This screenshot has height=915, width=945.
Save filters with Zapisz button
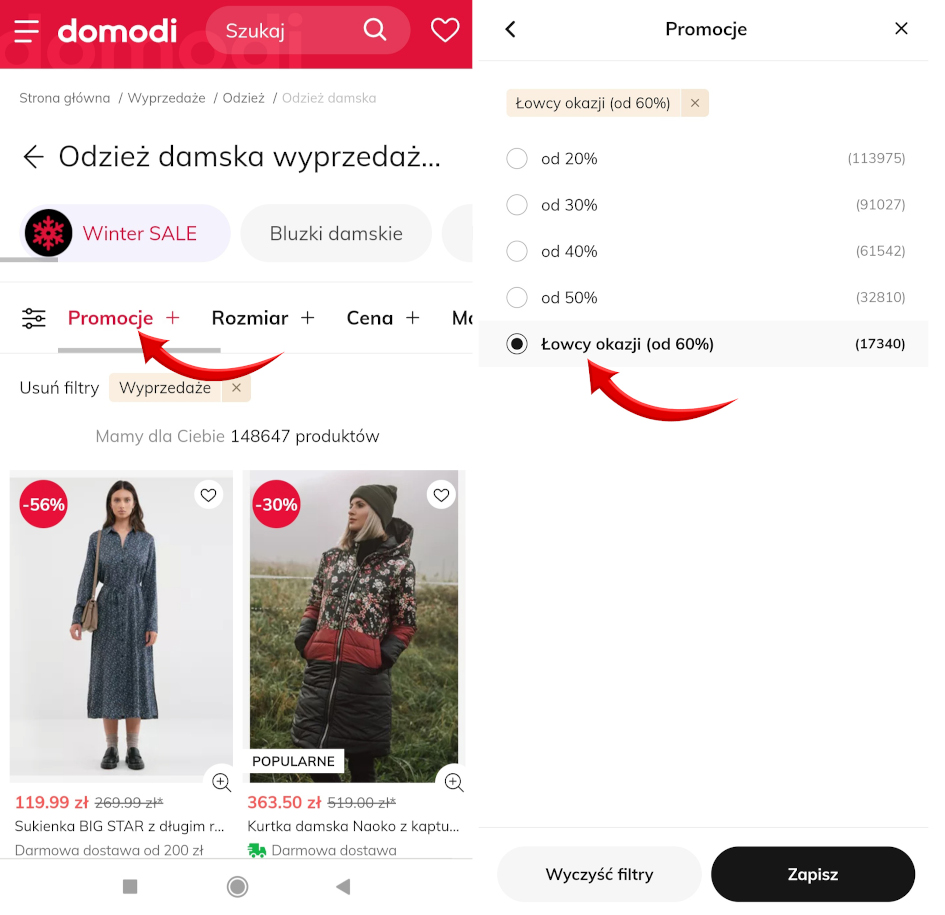coord(812,874)
